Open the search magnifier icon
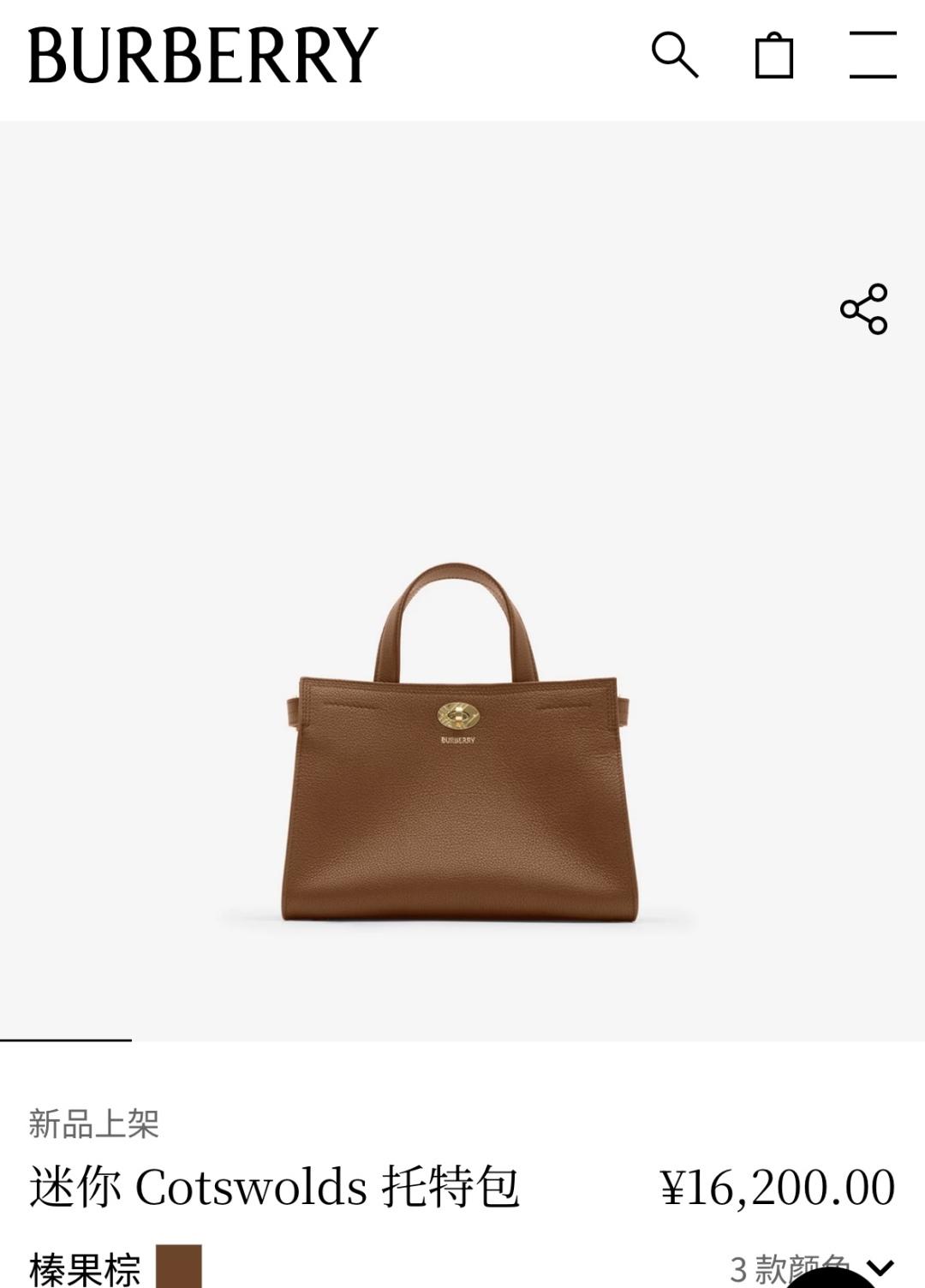The width and height of the screenshot is (925, 1288). tap(675, 56)
